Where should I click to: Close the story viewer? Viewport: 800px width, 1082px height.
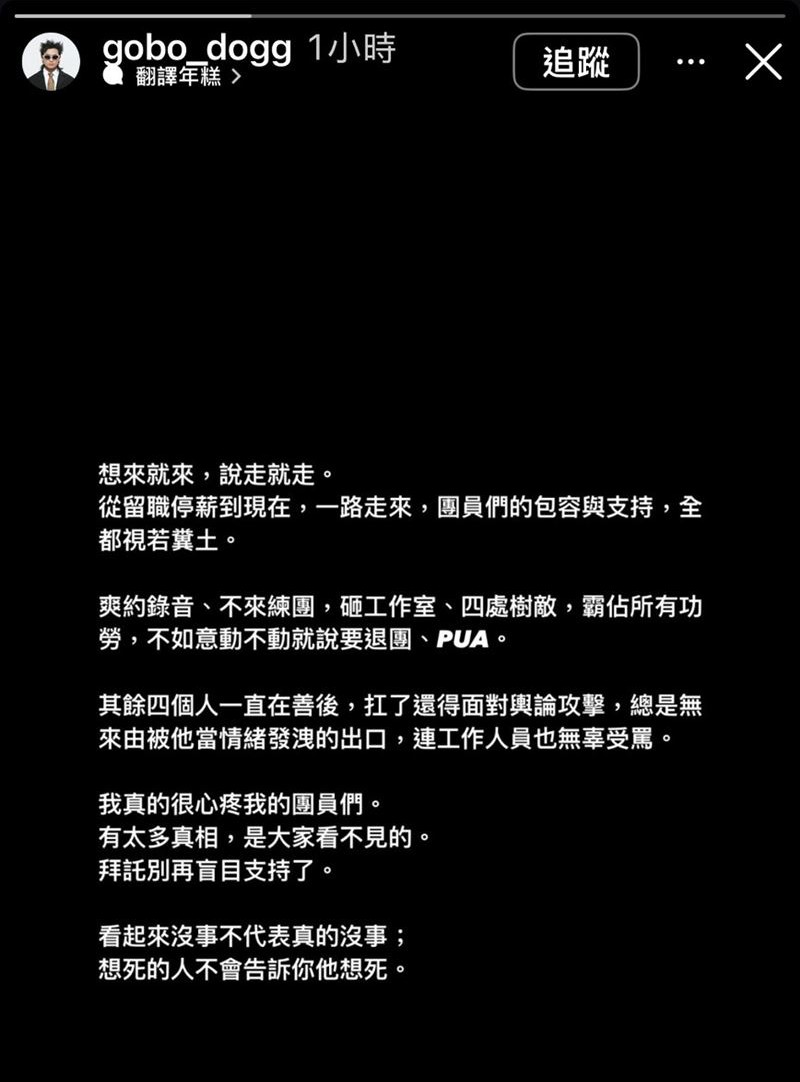(x=763, y=62)
